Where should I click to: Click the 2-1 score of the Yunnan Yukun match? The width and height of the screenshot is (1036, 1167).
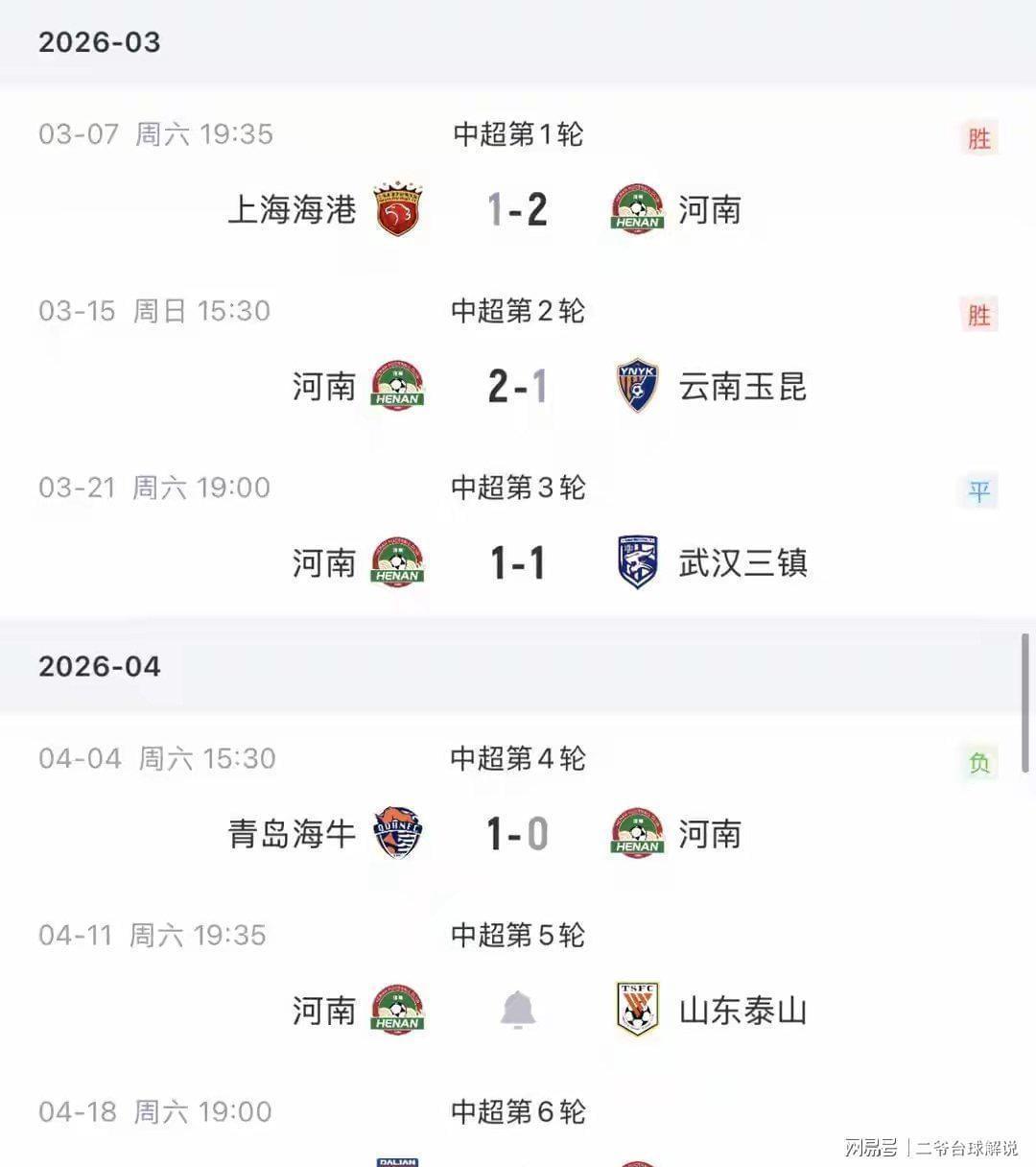516,383
